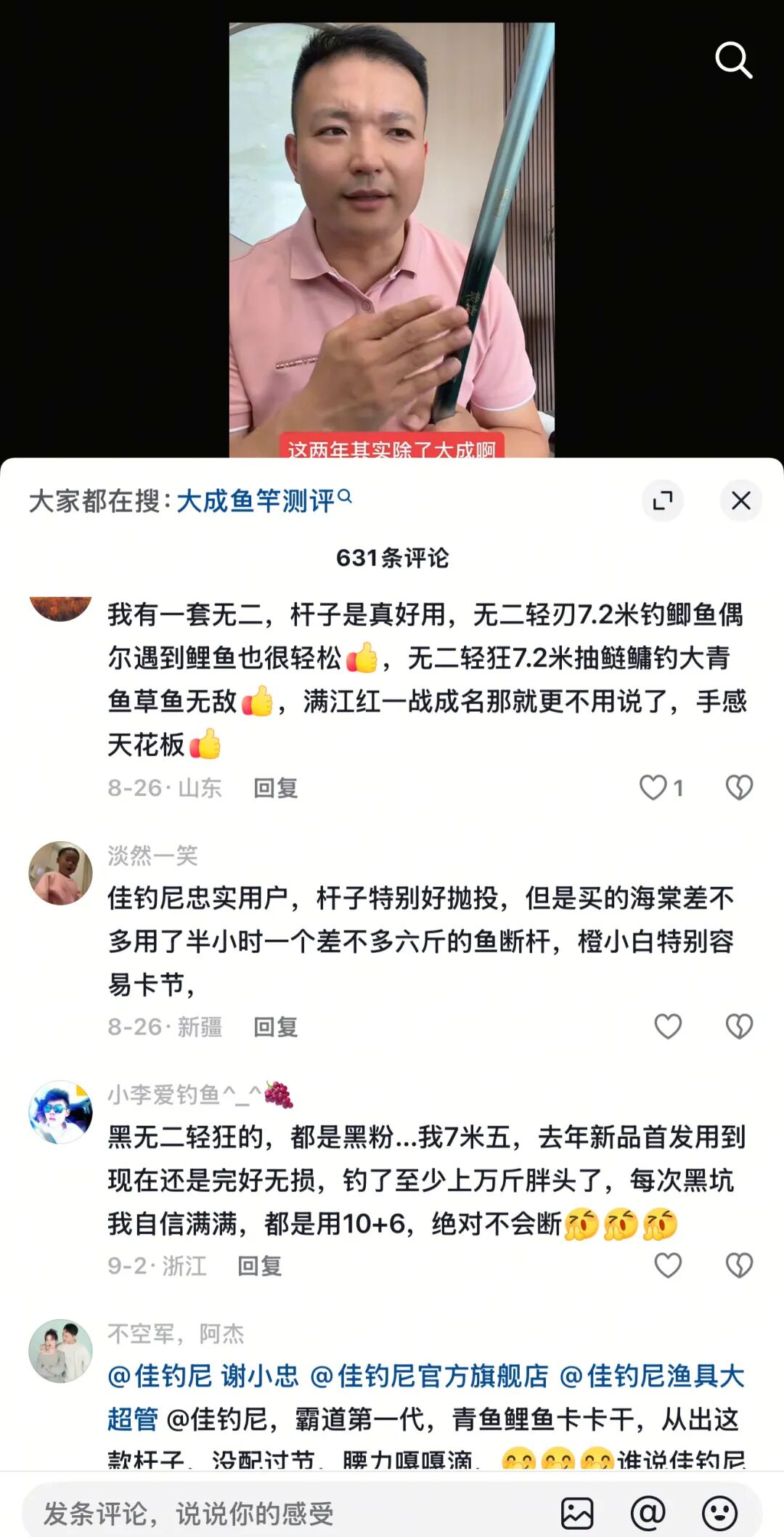Reply to 淡然一笑's comment
This screenshot has height=1537, width=784.
point(275,1027)
